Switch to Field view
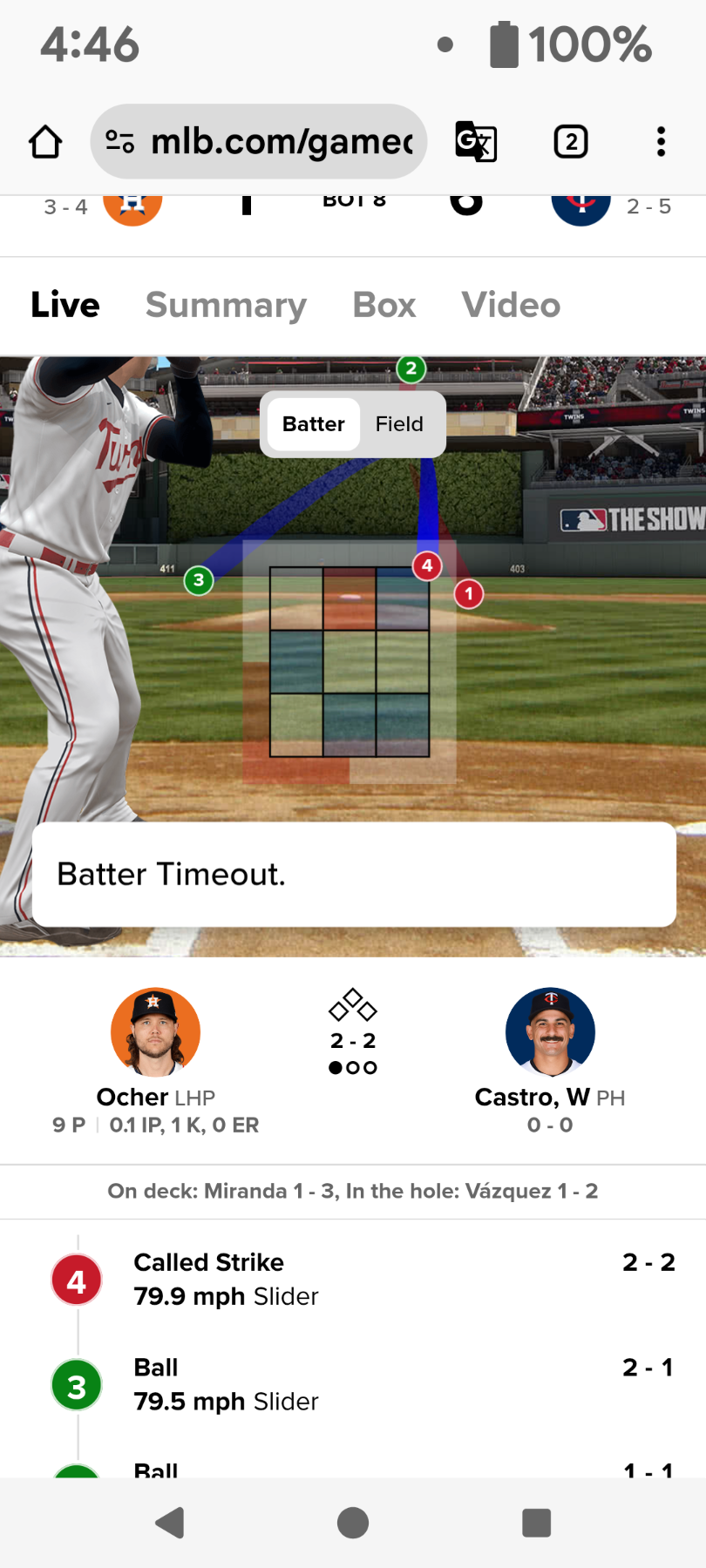Viewport: 706px width, 1568px height. coord(399,424)
